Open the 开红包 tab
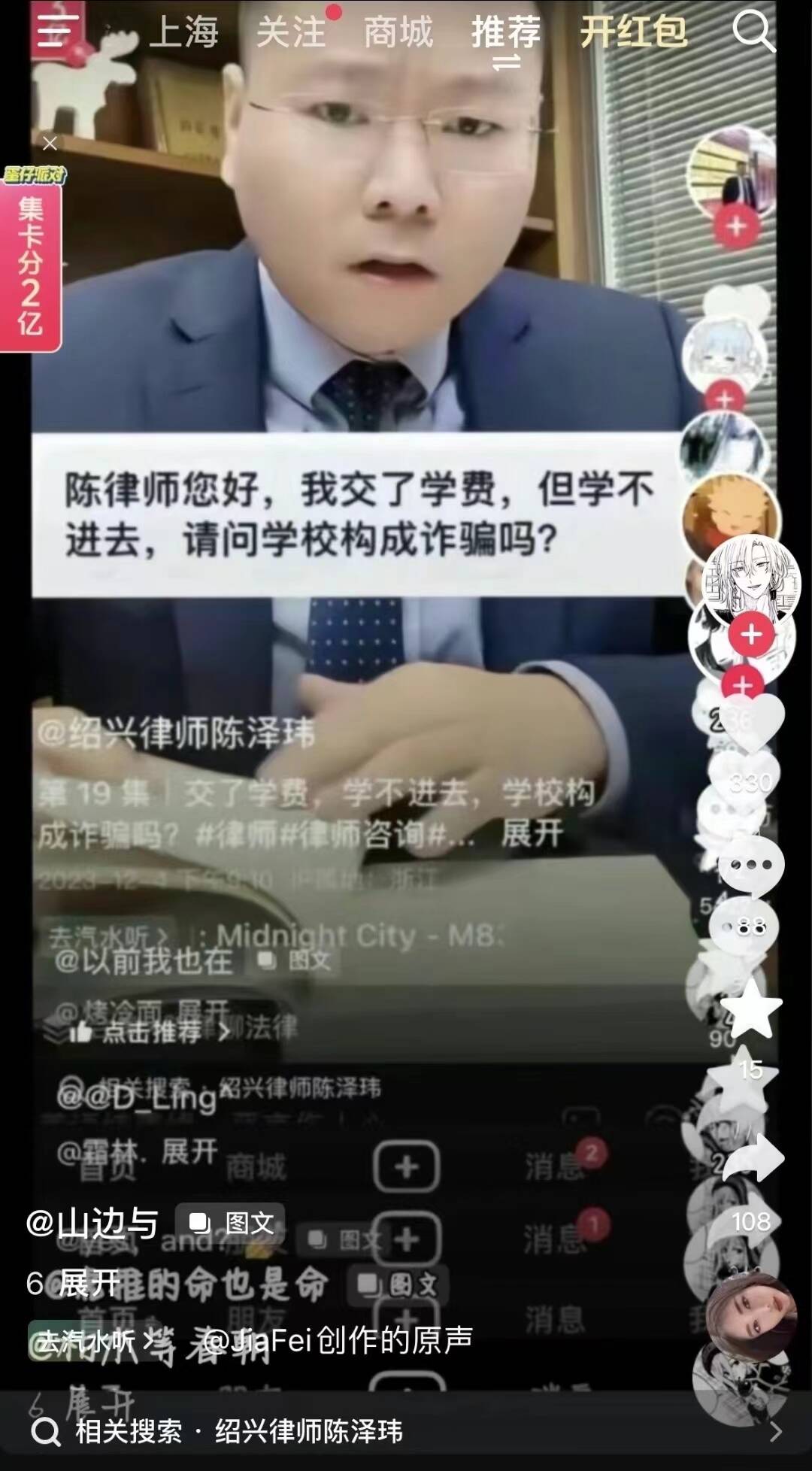The height and width of the screenshot is (1471, 812). pyautogui.click(x=634, y=32)
